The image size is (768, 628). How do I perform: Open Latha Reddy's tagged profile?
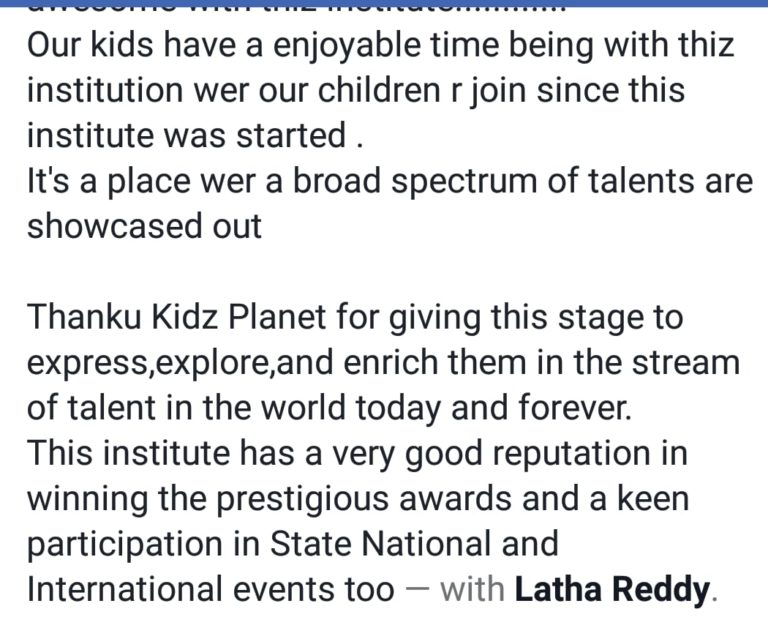[611, 590]
